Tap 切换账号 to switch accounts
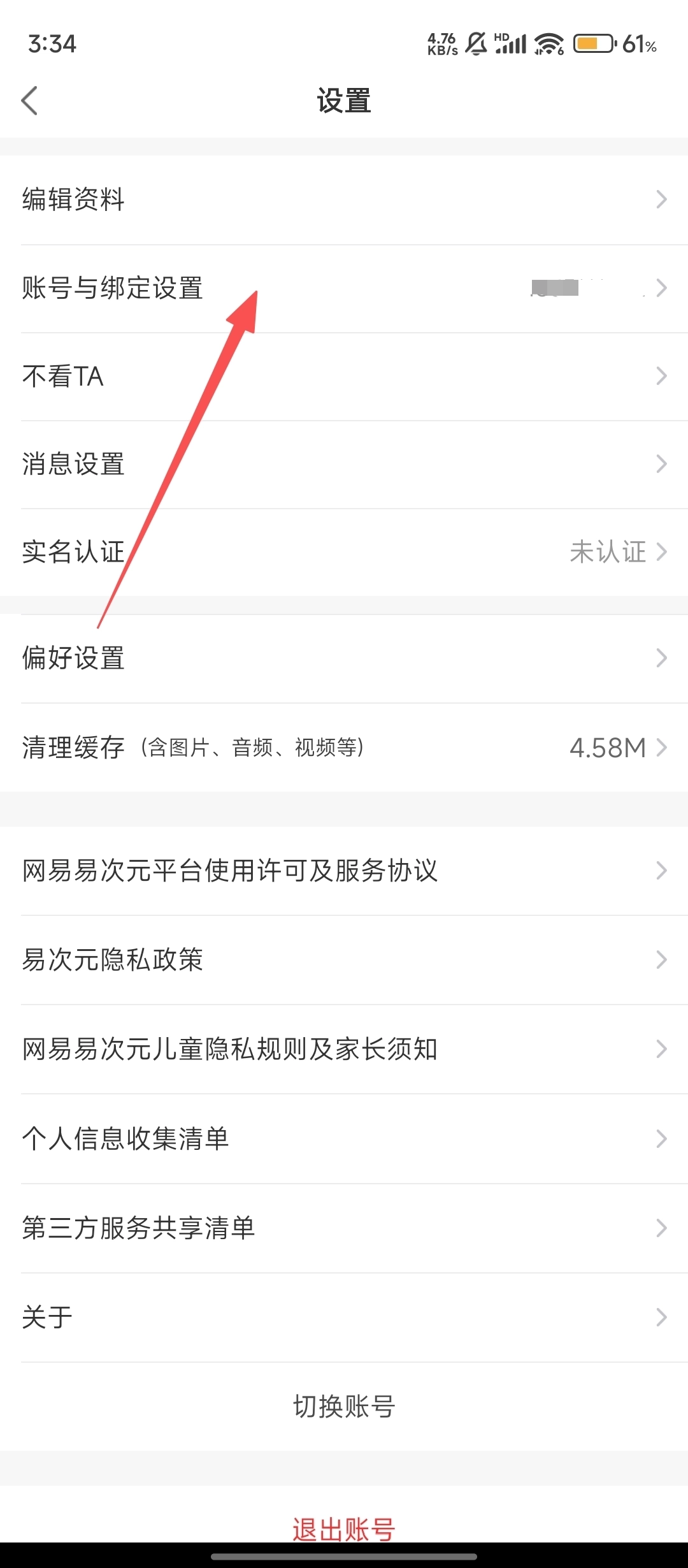Screen dimensions: 688x1568 [x=344, y=1406]
